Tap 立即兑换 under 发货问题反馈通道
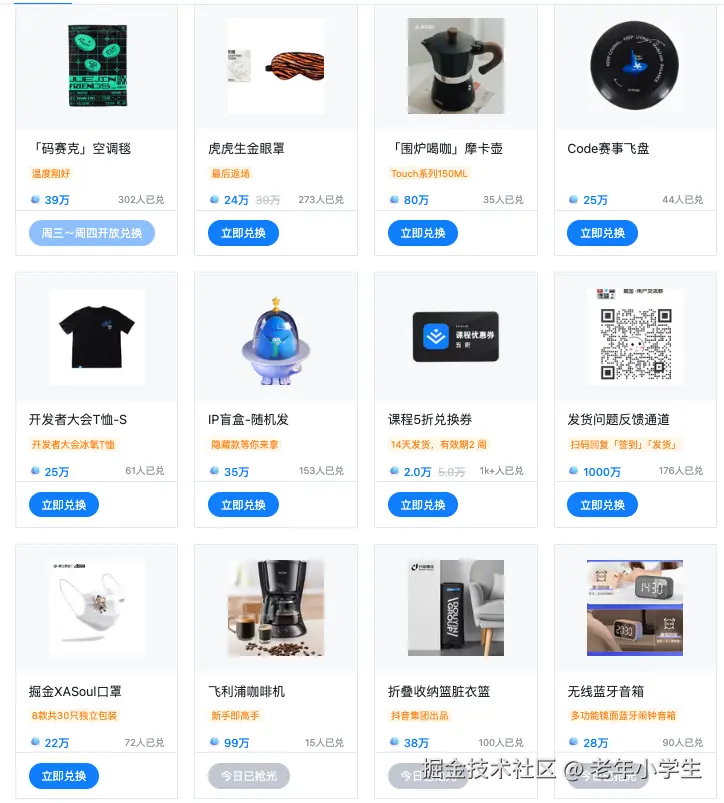This screenshot has height=803, width=724. [x=602, y=505]
